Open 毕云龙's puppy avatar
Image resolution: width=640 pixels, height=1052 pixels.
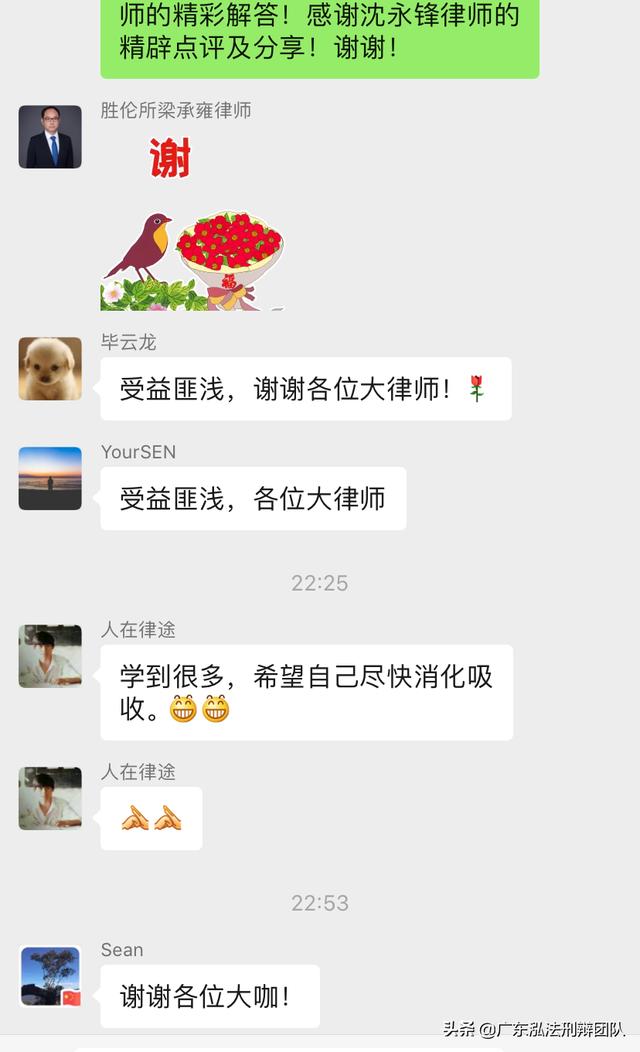click(x=50, y=368)
